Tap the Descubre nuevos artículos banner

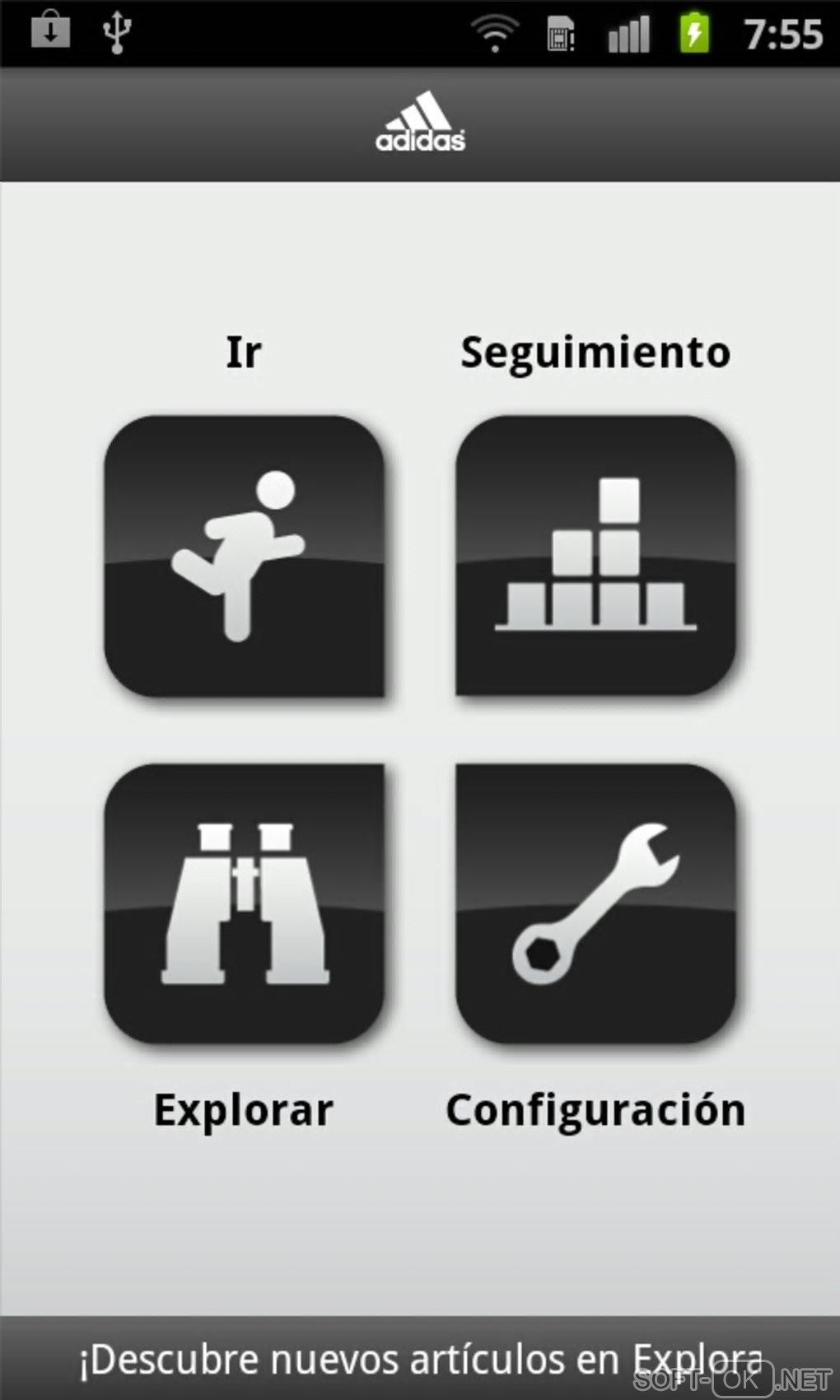(x=420, y=1359)
